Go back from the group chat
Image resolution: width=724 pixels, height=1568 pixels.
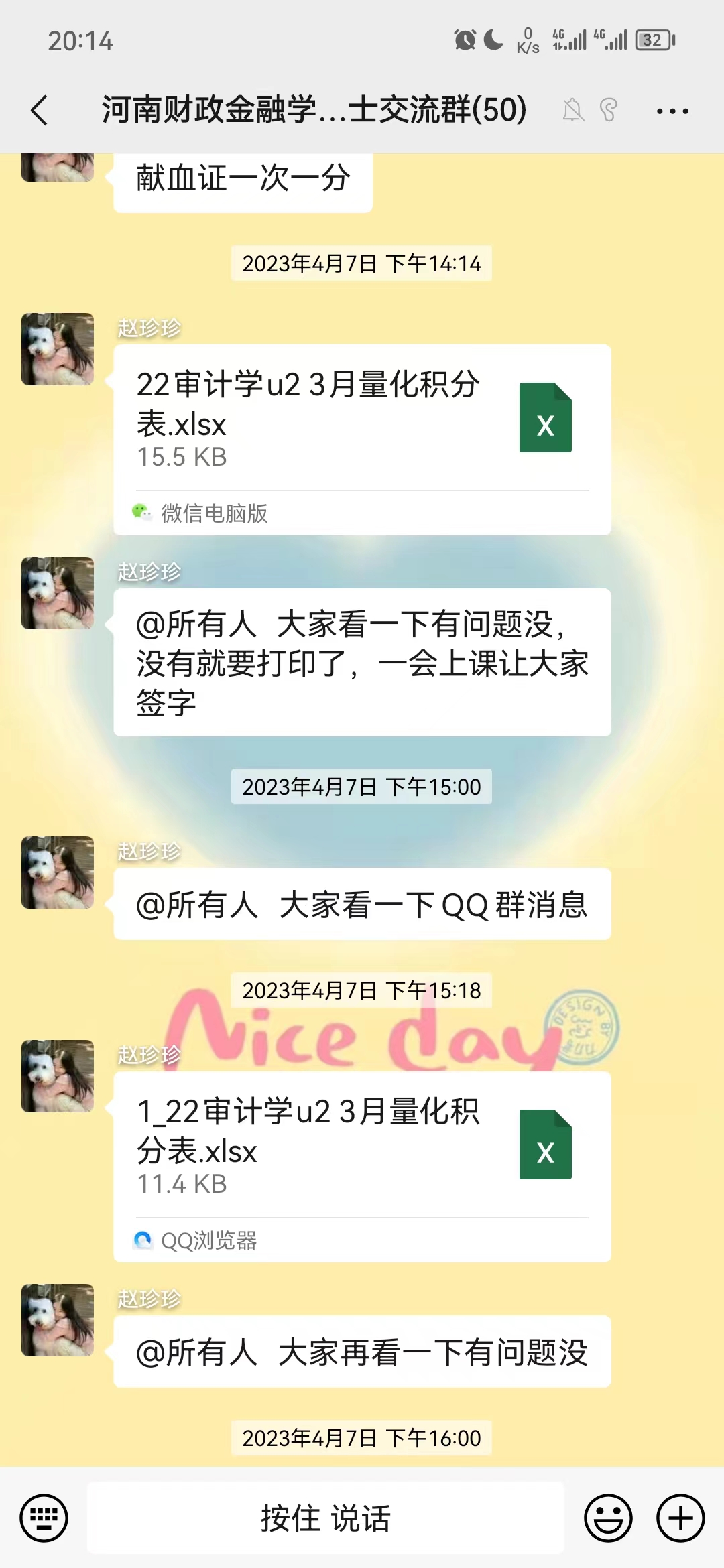40,111
